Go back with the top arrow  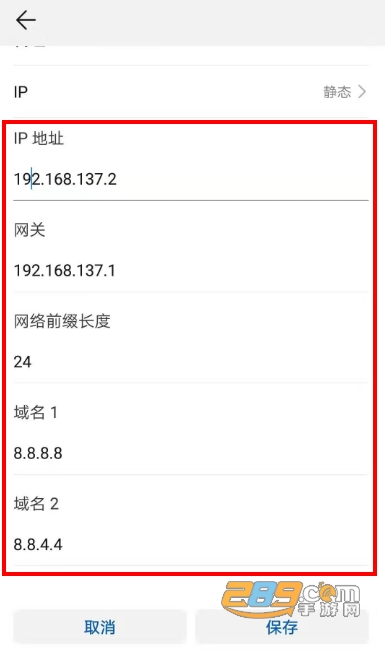click(x=26, y=20)
